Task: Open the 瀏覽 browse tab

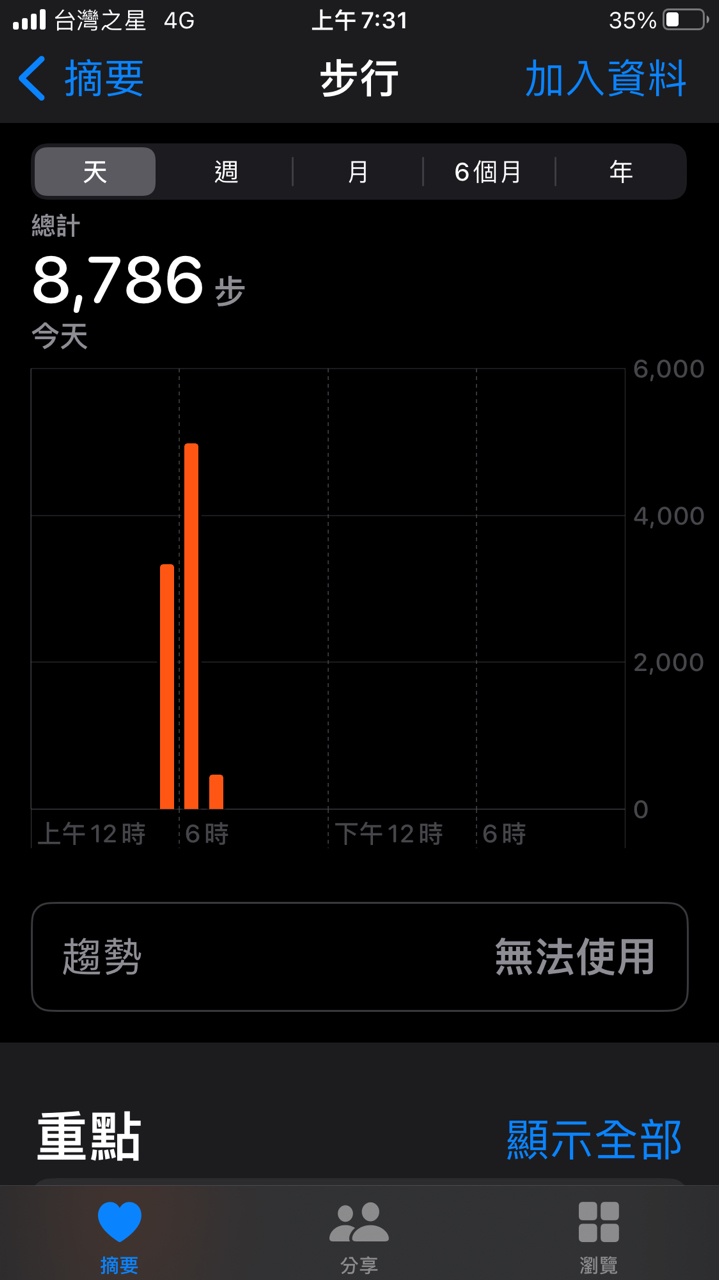Action: 598,1237
